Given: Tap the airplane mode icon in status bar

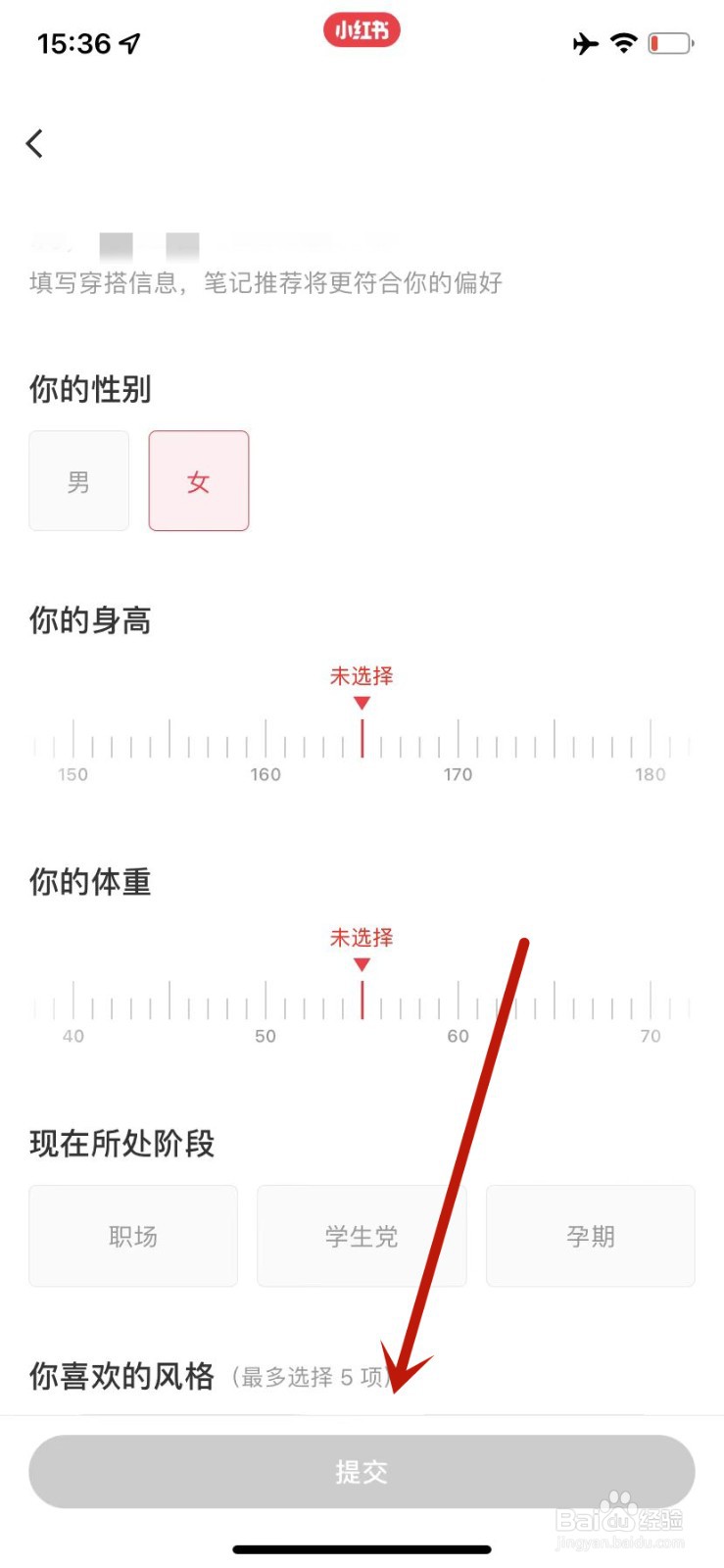Looking at the screenshot, I should (x=585, y=43).
